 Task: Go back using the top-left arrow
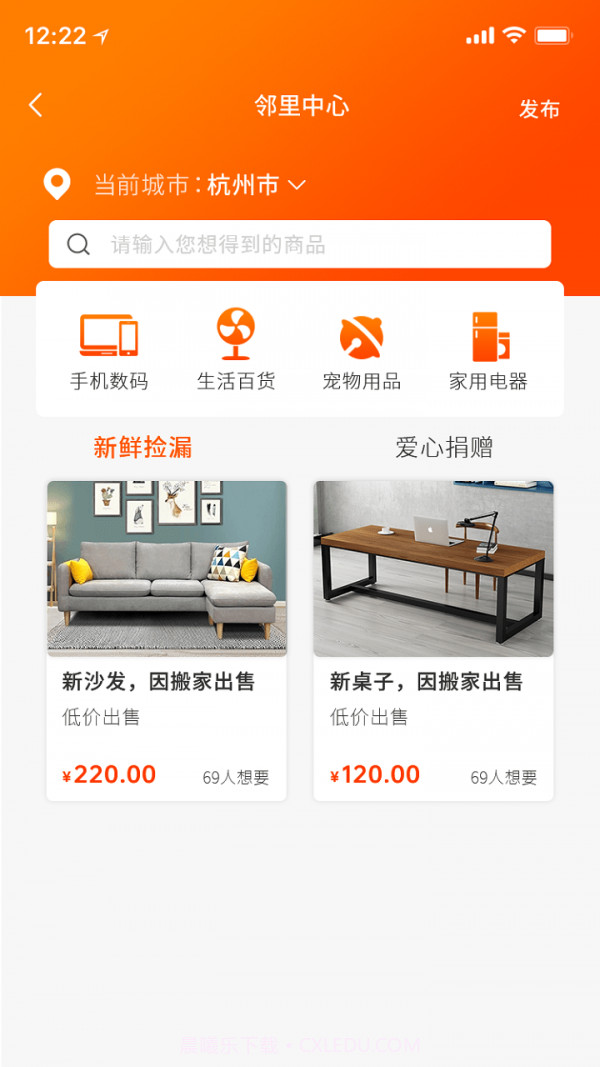(x=36, y=106)
